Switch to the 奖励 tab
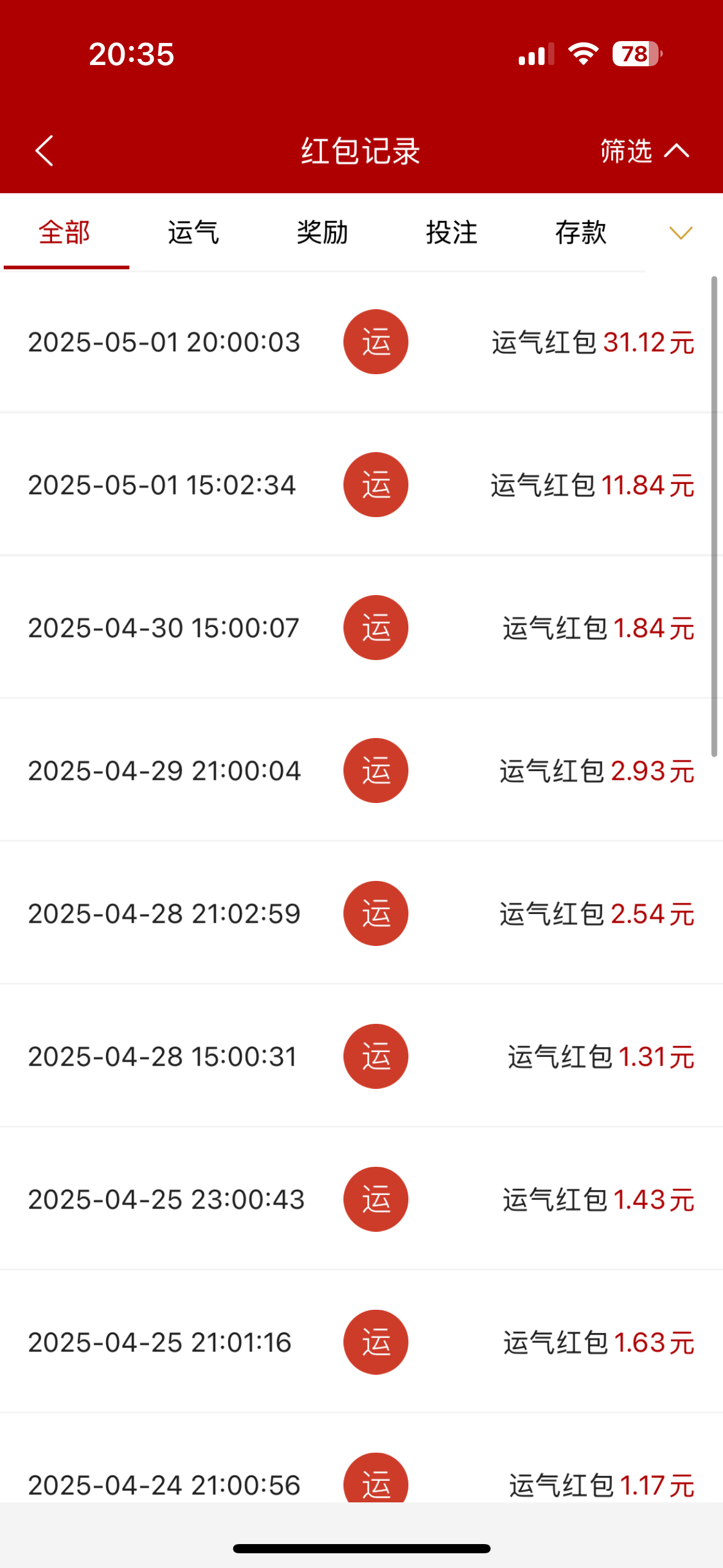The image size is (723, 1568). pyautogui.click(x=323, y=233)
